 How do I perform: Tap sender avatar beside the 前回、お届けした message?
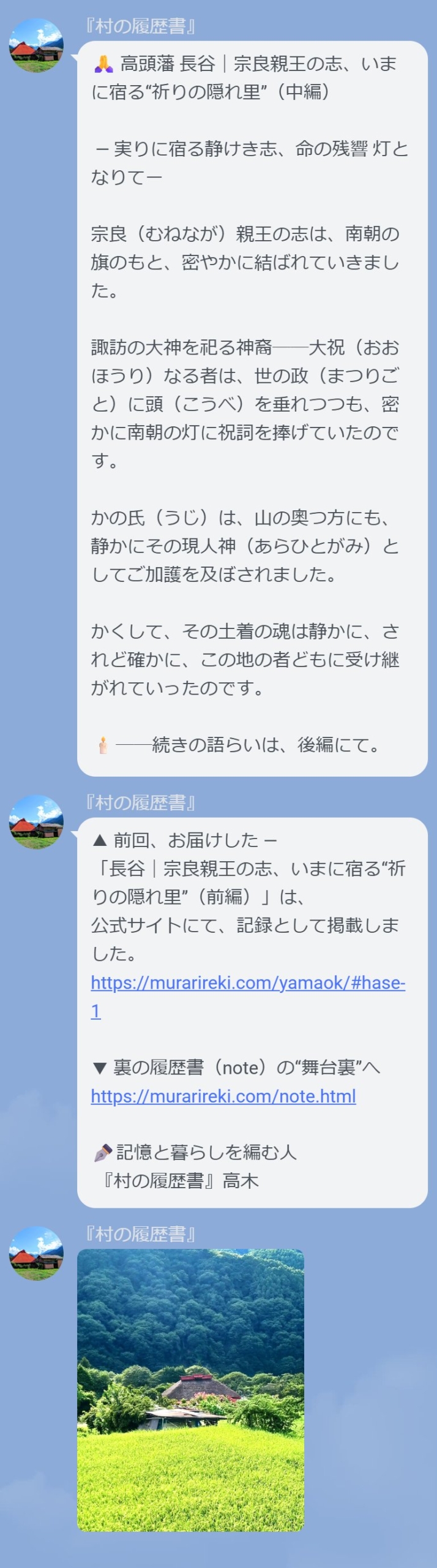point(36,822)
